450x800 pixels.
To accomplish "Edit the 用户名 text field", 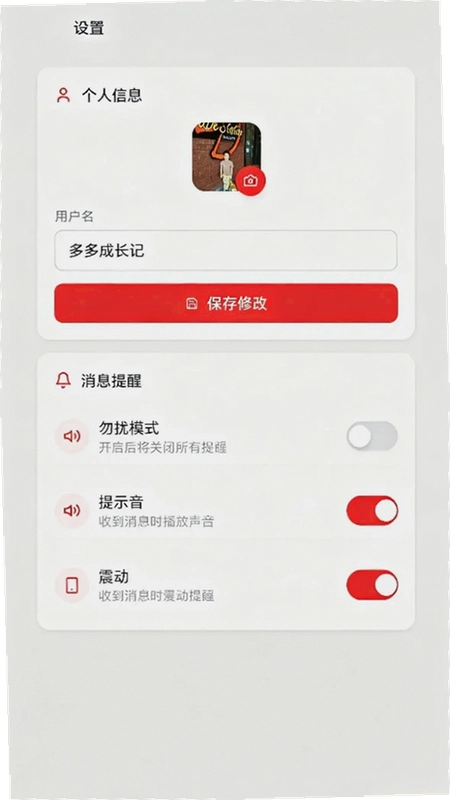I will click(226, 250).
